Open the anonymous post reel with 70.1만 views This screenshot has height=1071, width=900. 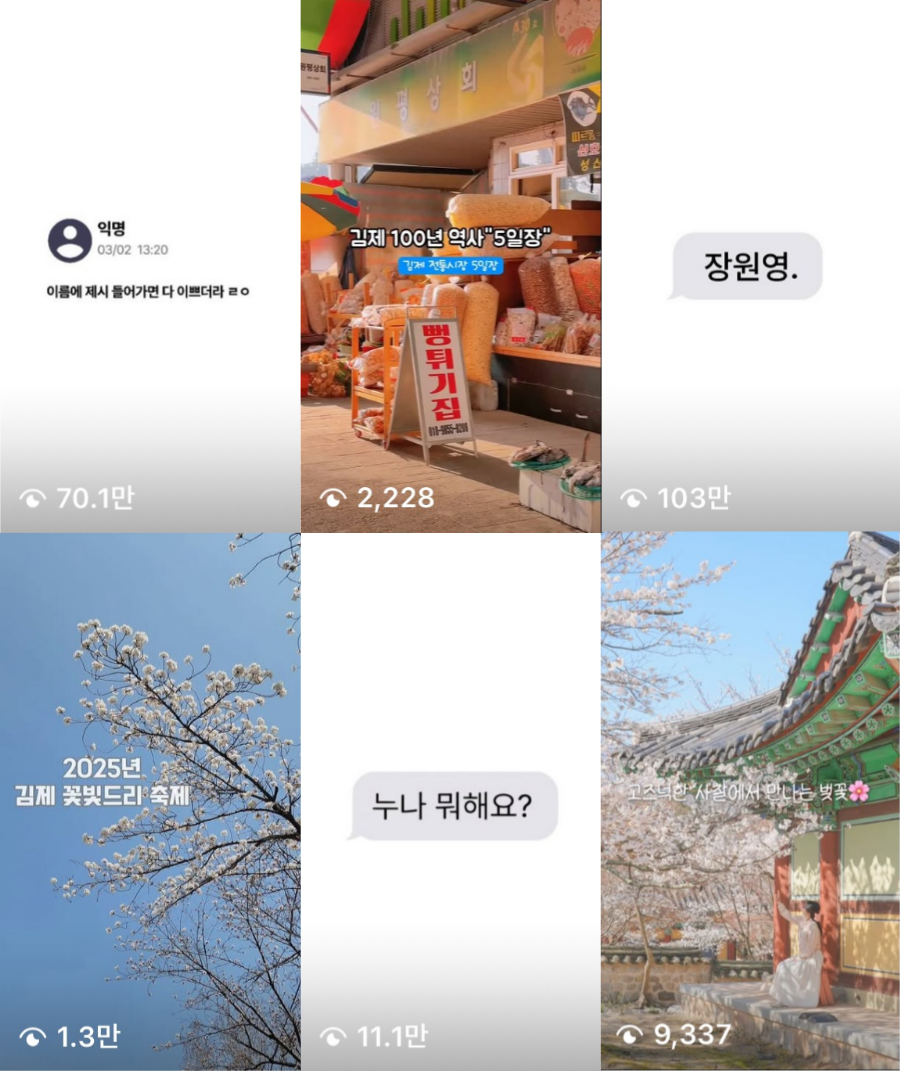point(150,266)
